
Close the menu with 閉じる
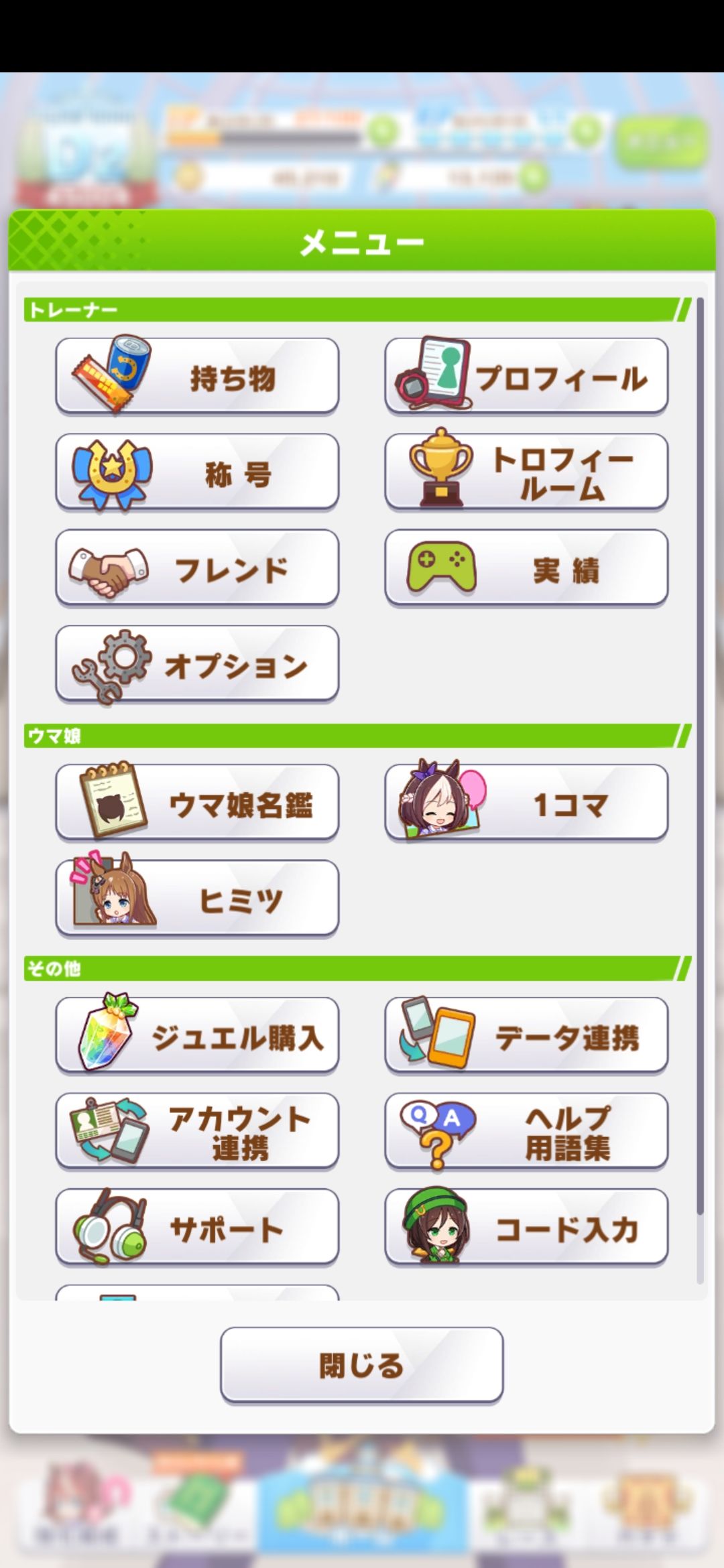tap(361, 1365)
